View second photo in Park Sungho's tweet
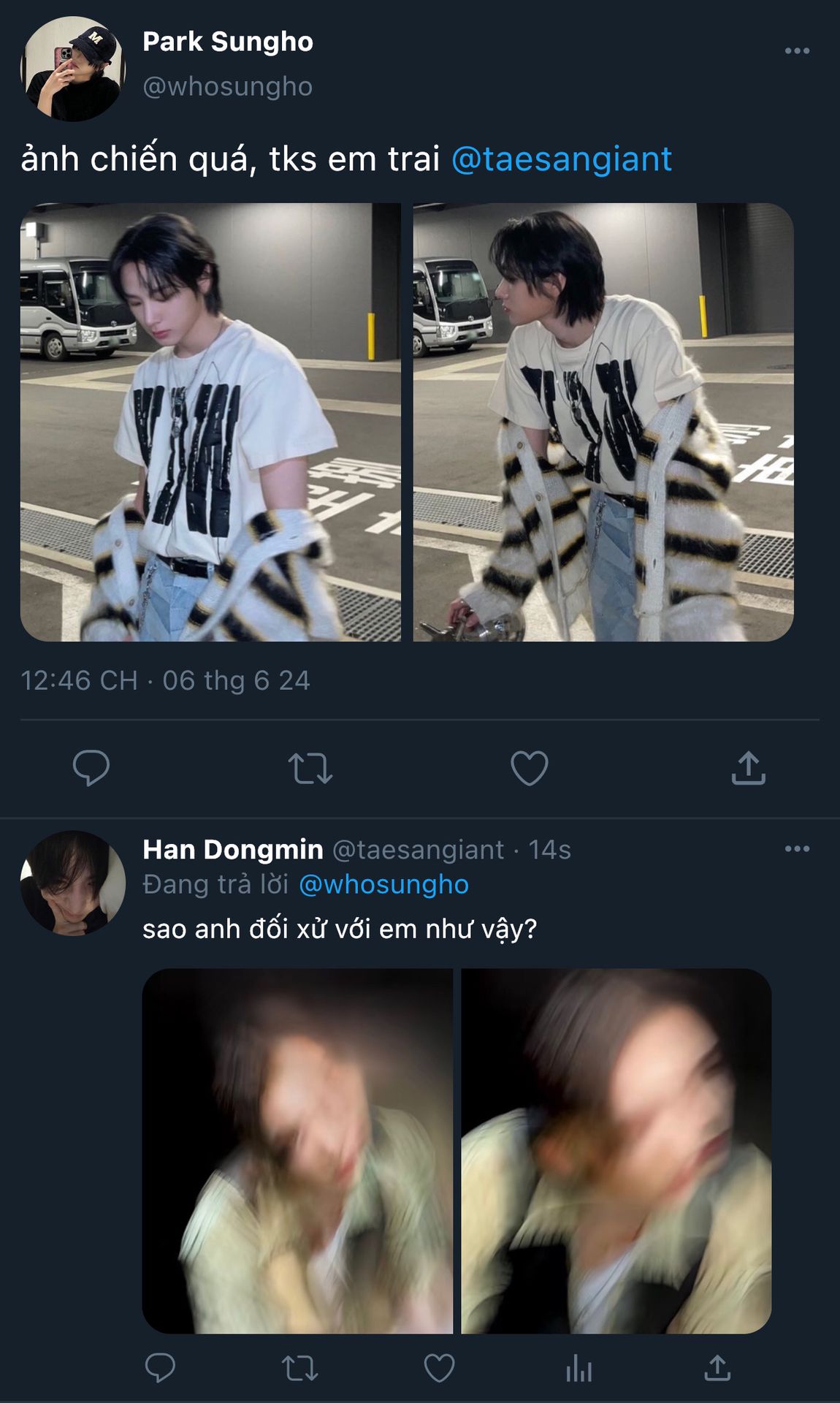Viewport: 840px width, 1403px height. pyautogui.click(x=603, y=422)
